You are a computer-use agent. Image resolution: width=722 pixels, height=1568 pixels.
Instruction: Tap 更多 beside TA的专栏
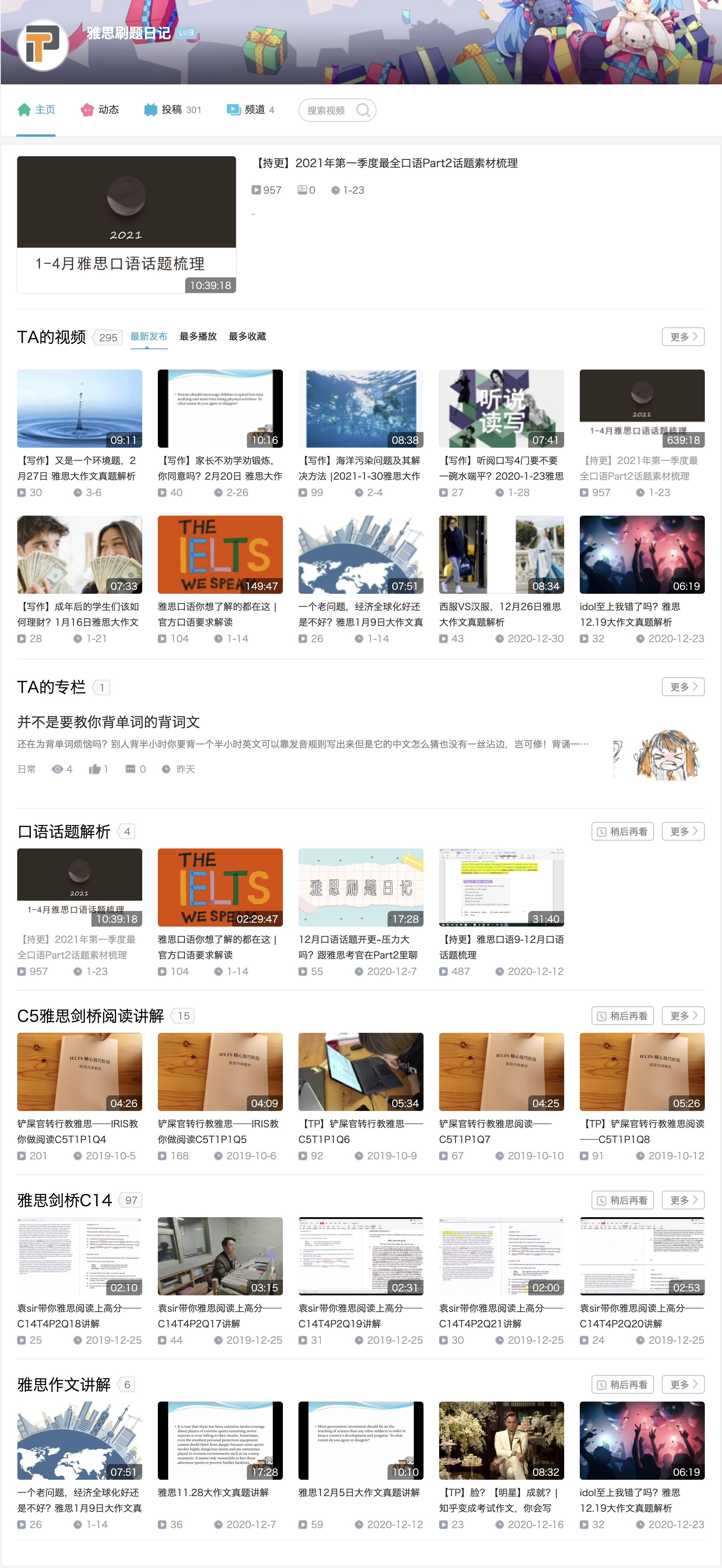click(683, 687)
